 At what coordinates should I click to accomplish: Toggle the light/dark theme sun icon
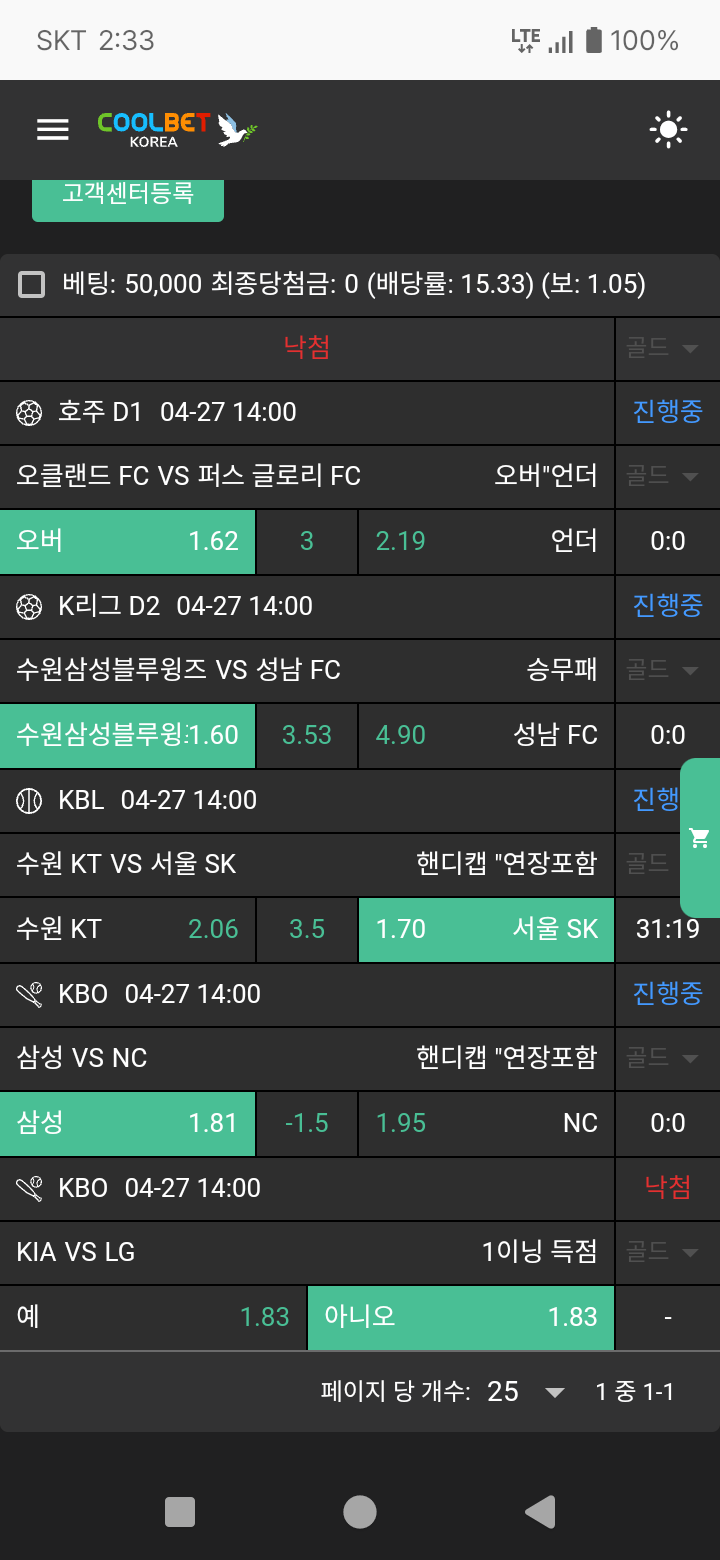pyautogui.click(x=668, y=130)
